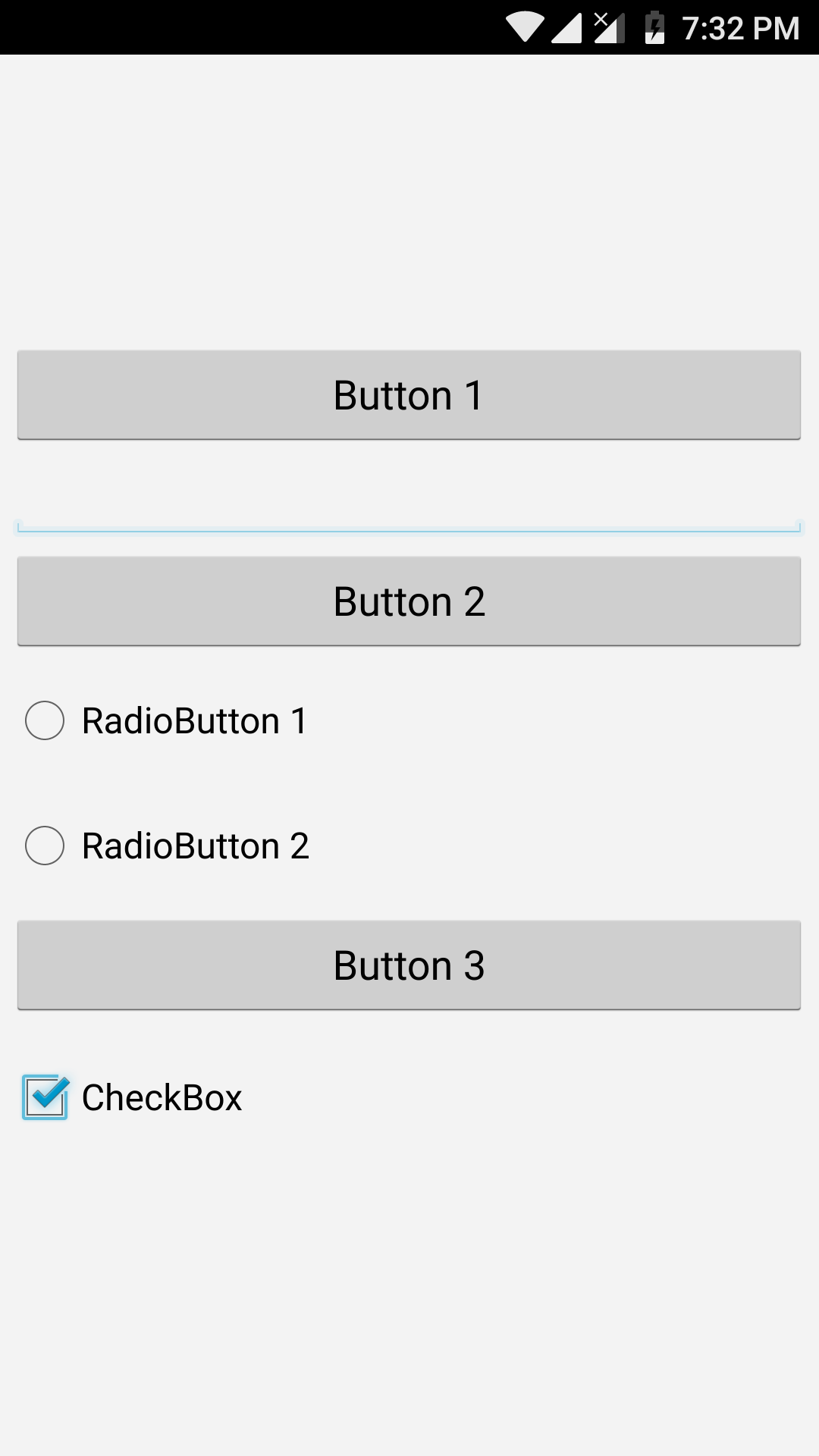Tap Button 1

[409, 395]
